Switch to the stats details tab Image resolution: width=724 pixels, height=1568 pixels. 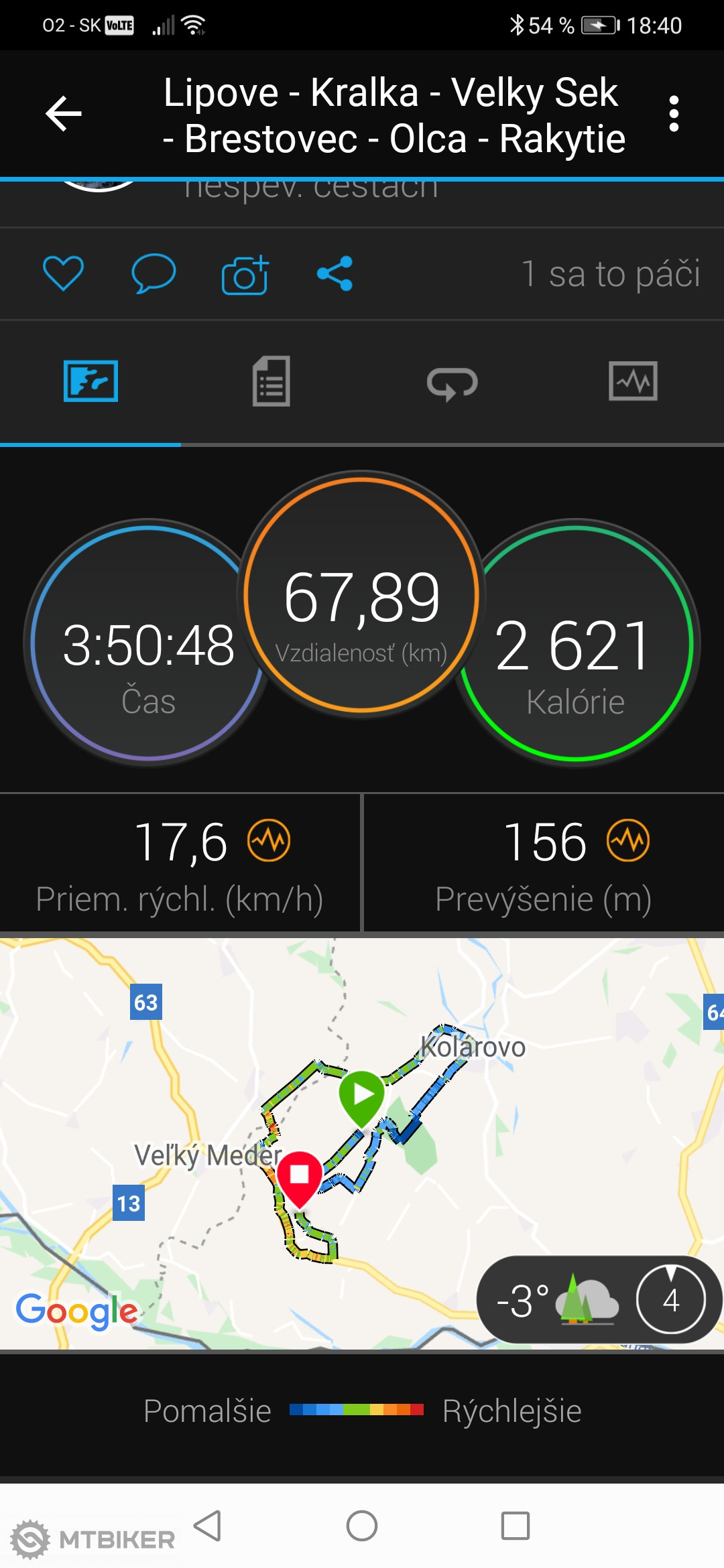point(271,381)
